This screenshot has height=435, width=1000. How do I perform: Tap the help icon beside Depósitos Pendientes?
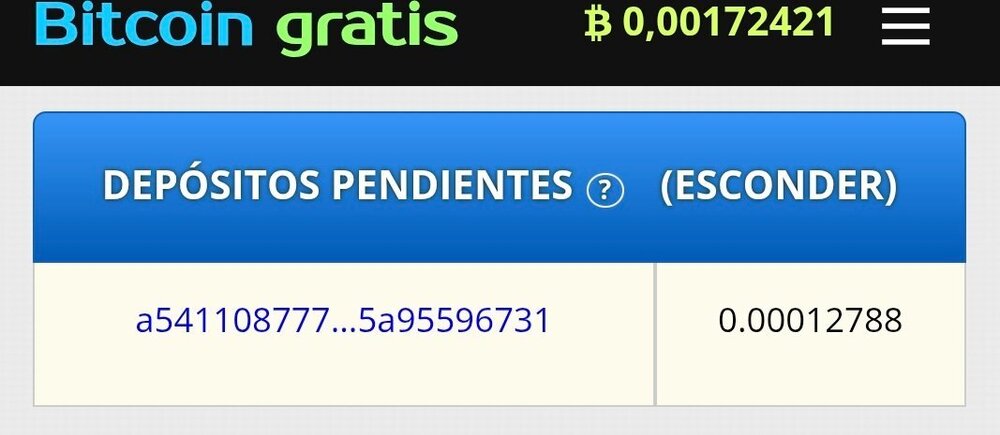click(605, 190)
